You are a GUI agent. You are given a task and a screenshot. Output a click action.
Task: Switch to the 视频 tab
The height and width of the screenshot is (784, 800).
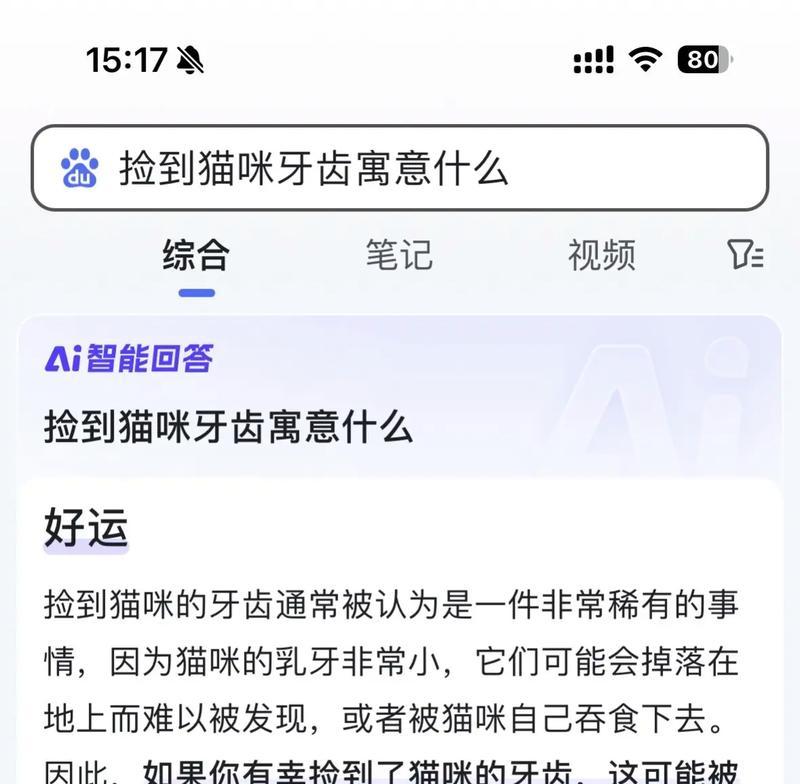[x=601, y=255]
